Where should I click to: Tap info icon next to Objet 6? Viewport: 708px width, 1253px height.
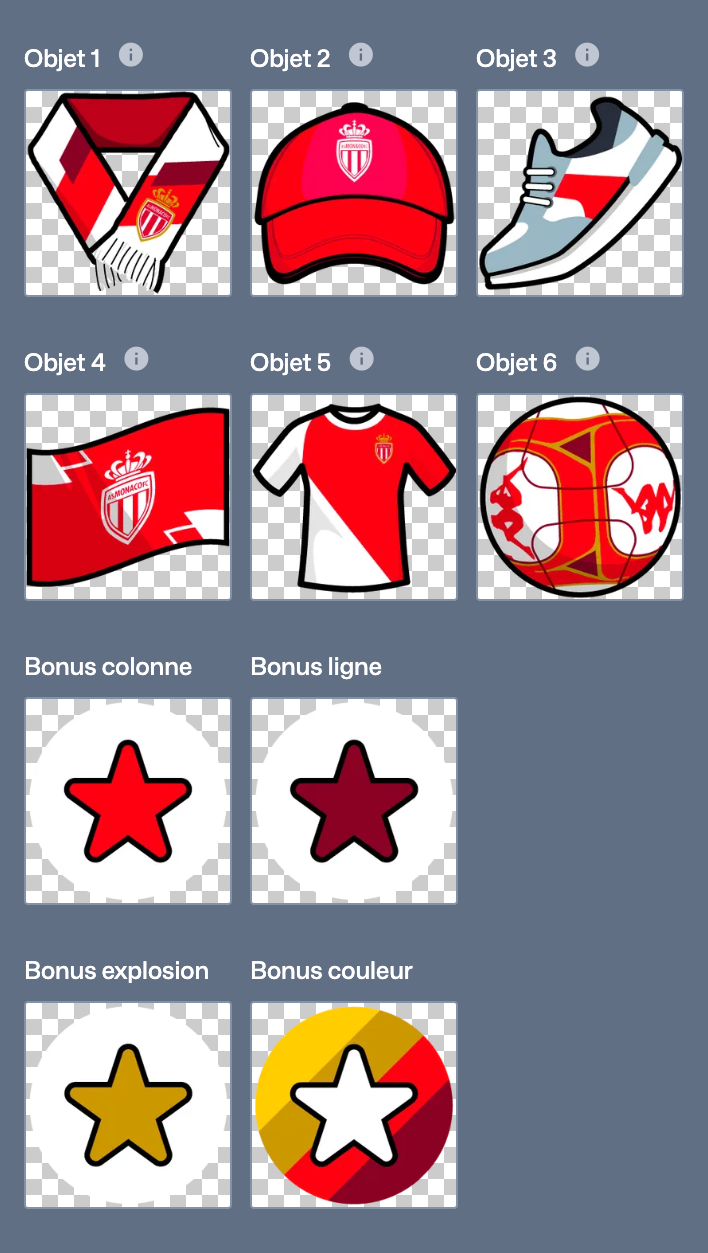(x=588, y=359)
